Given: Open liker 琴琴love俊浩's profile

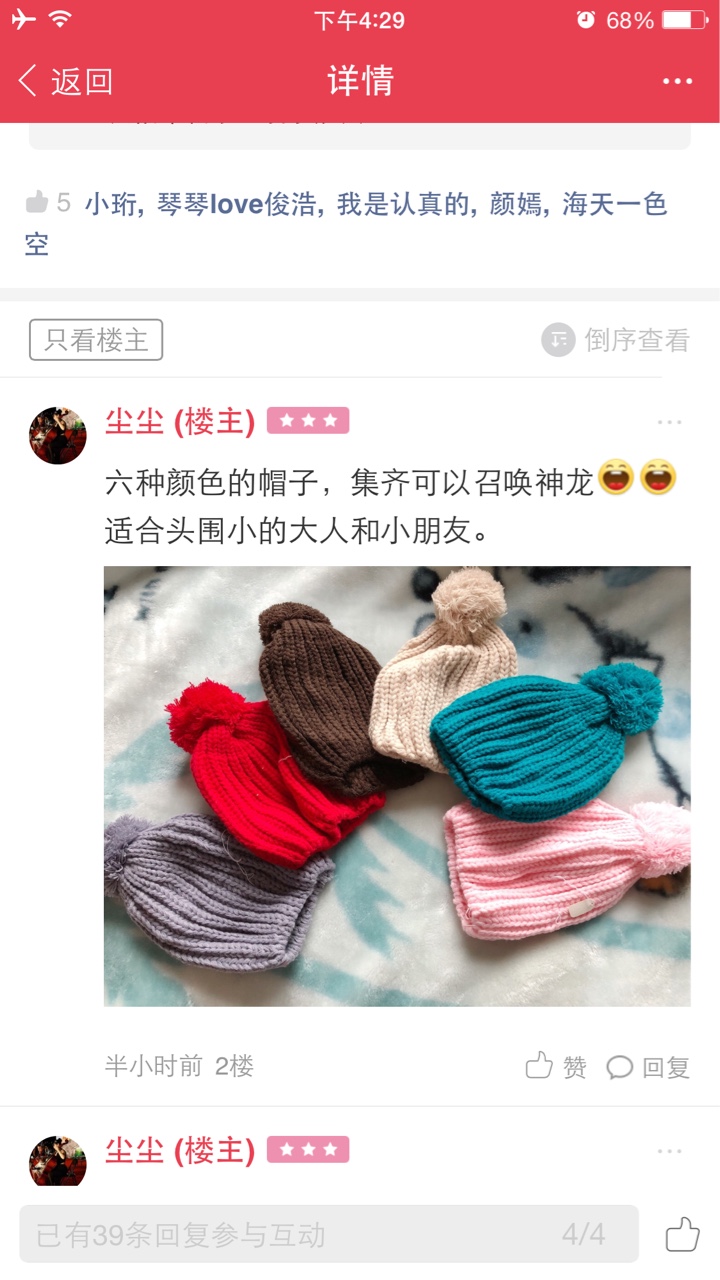Looking at the screenshot, I should coord(236,205).
